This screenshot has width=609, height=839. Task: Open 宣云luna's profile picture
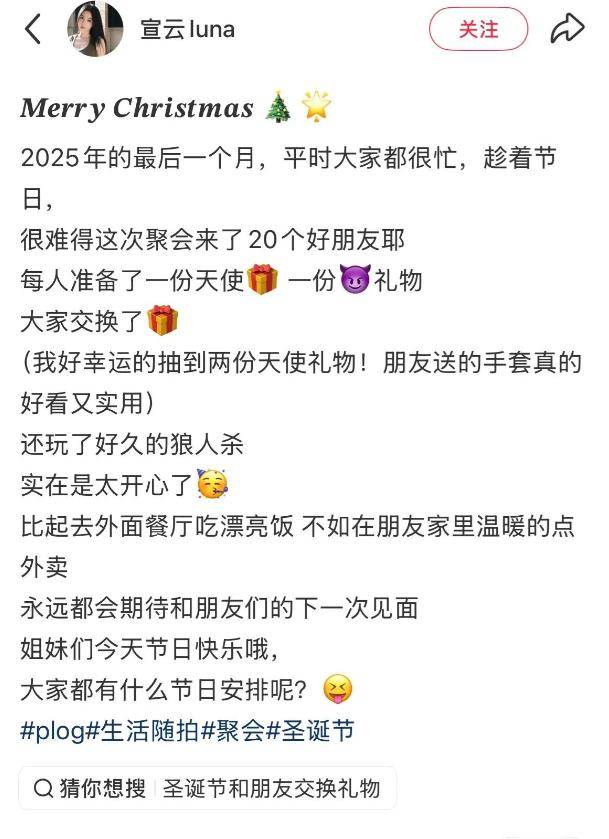(x=95, y=29)
